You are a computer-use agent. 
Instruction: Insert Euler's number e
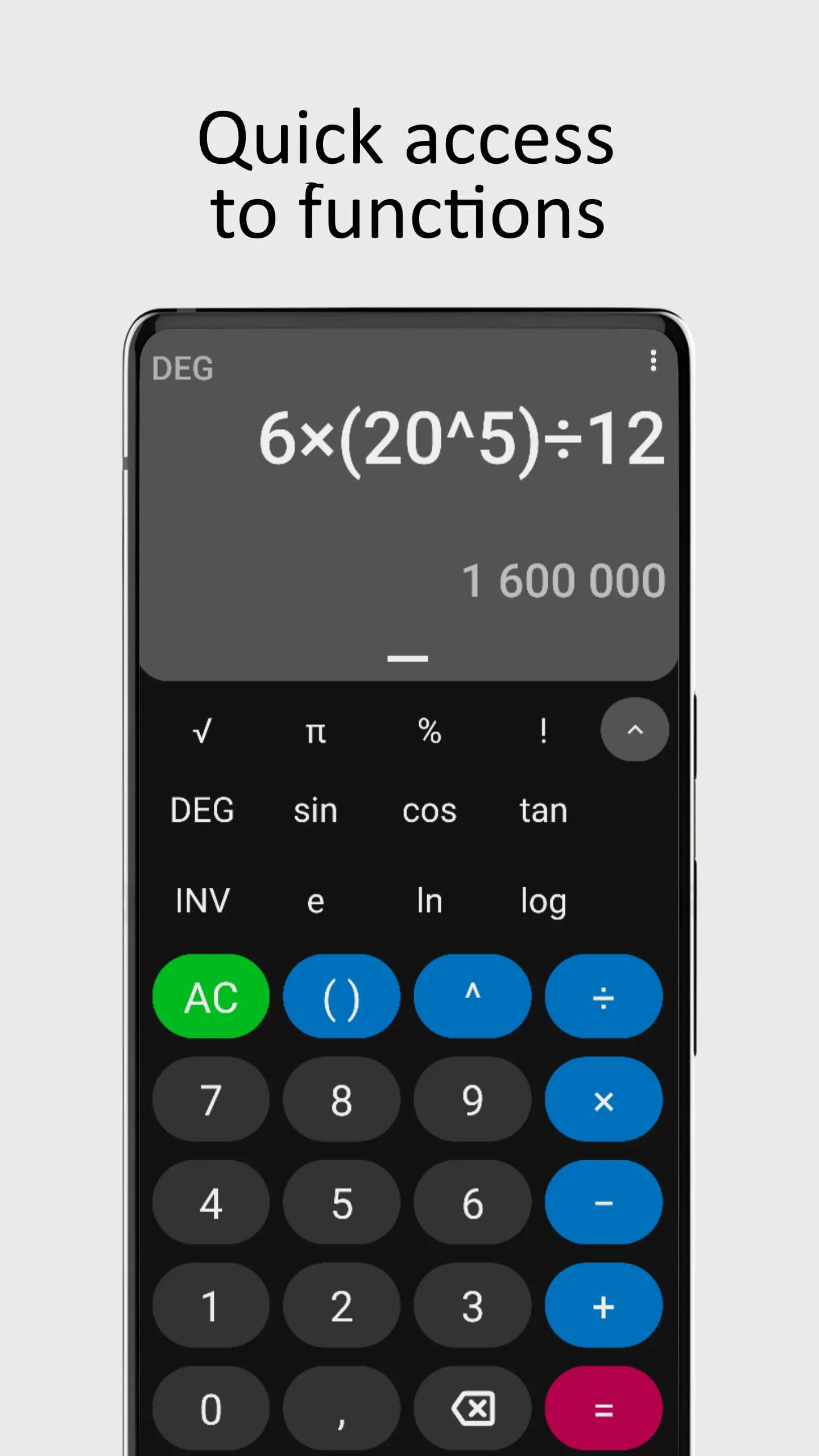click(316, 900)
